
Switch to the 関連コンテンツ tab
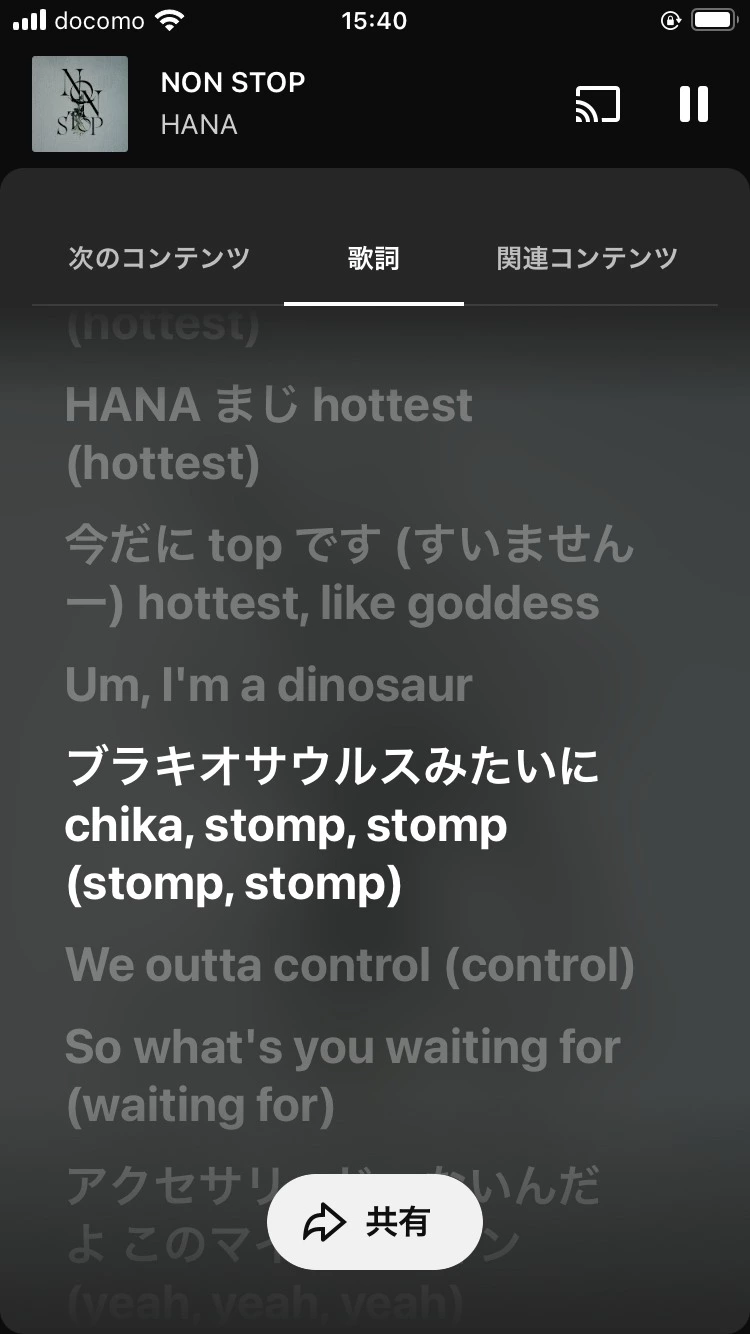pos(586,258)
